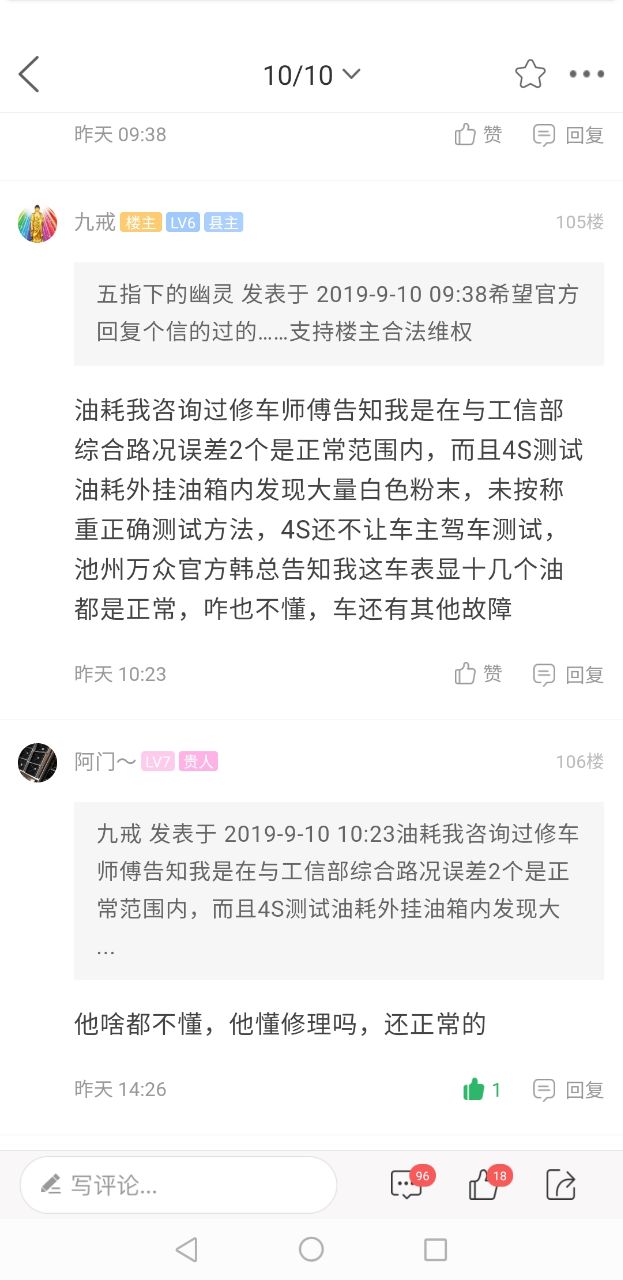The width and height of the screenshot is (623, 1280).
Task: Like the thread via thumbs-up with 18
Action: [x=484, y=1185]
